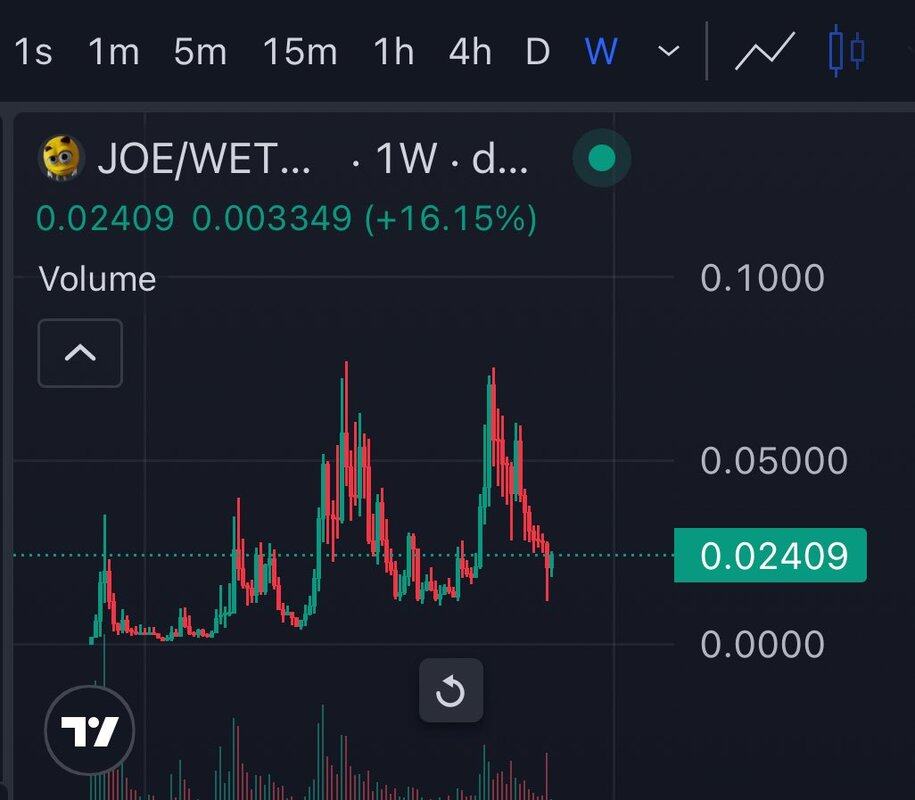Screen dimensions: 915x800
Task: Switch to the daily D timeframe
Action: point(538,51)
